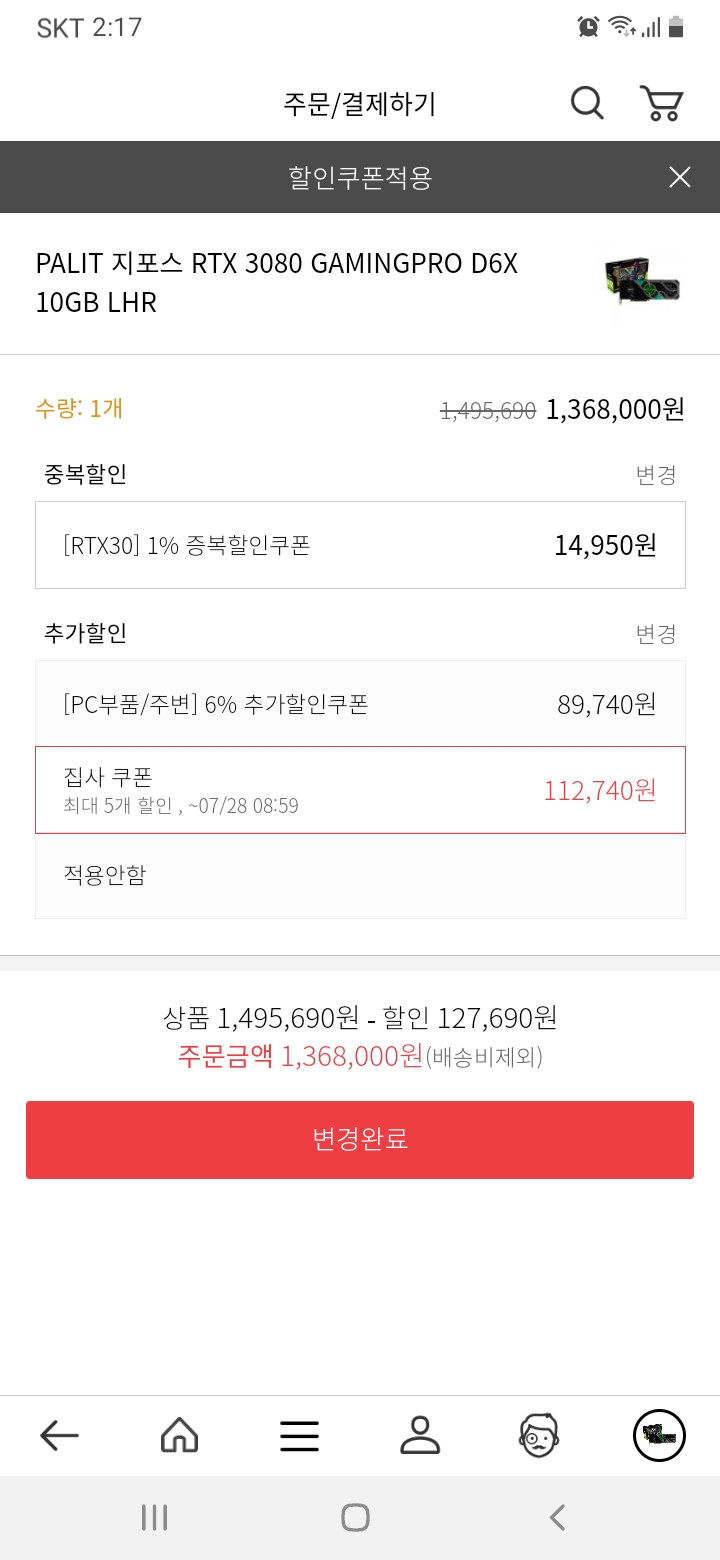Tap 변경 next to 추가할인
Screen dimensions: 720x1560
coord(656,634)
